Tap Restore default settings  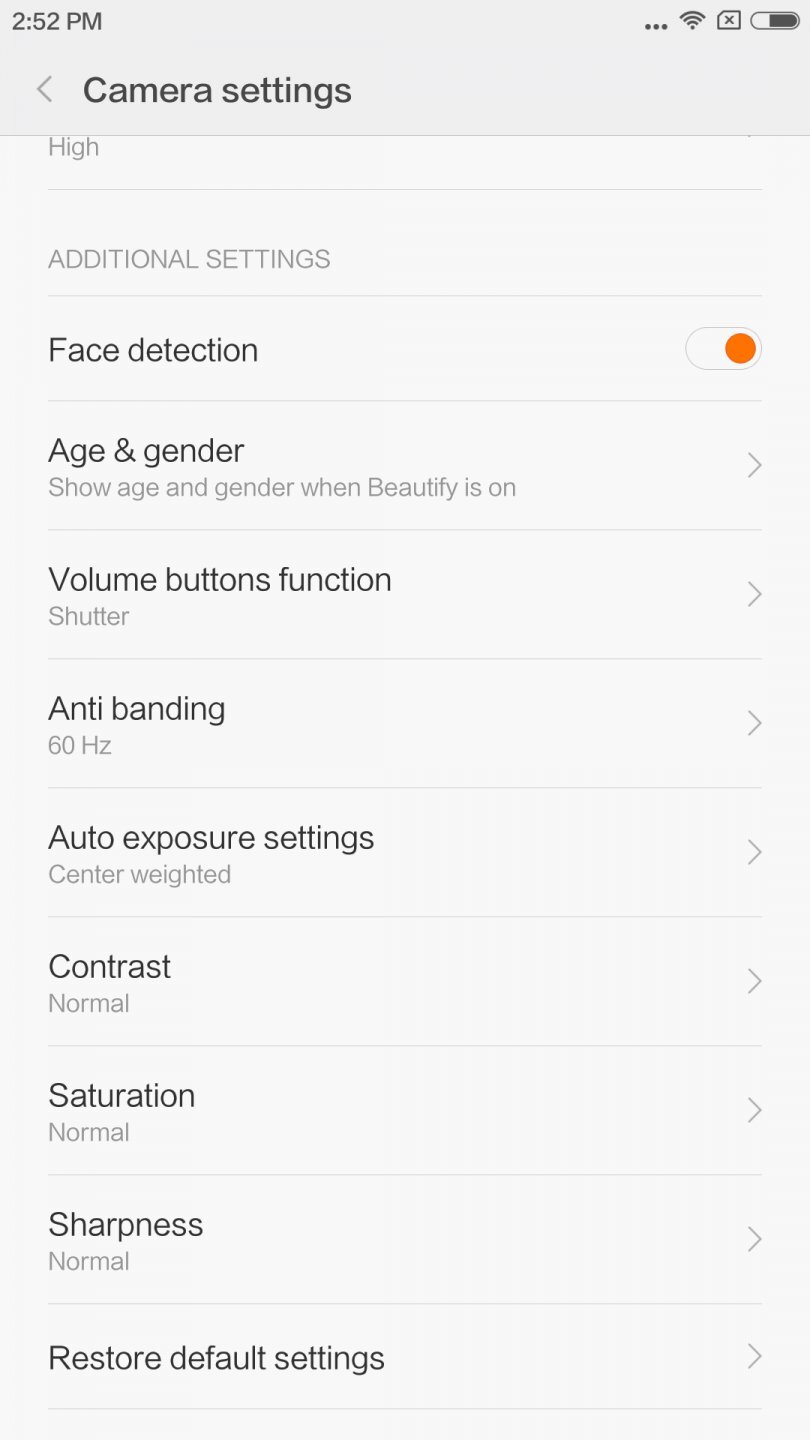[x=405, y=1357]
